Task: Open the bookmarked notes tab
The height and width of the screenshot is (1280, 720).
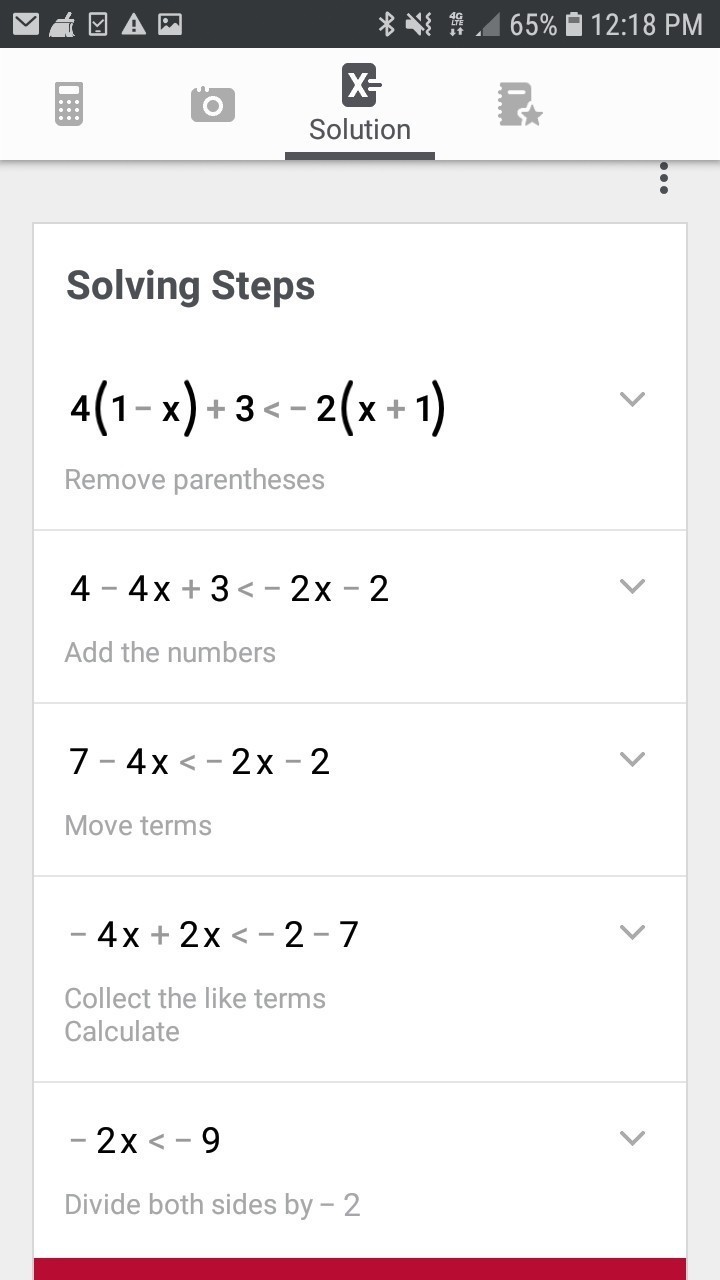Action: (519, 104)
